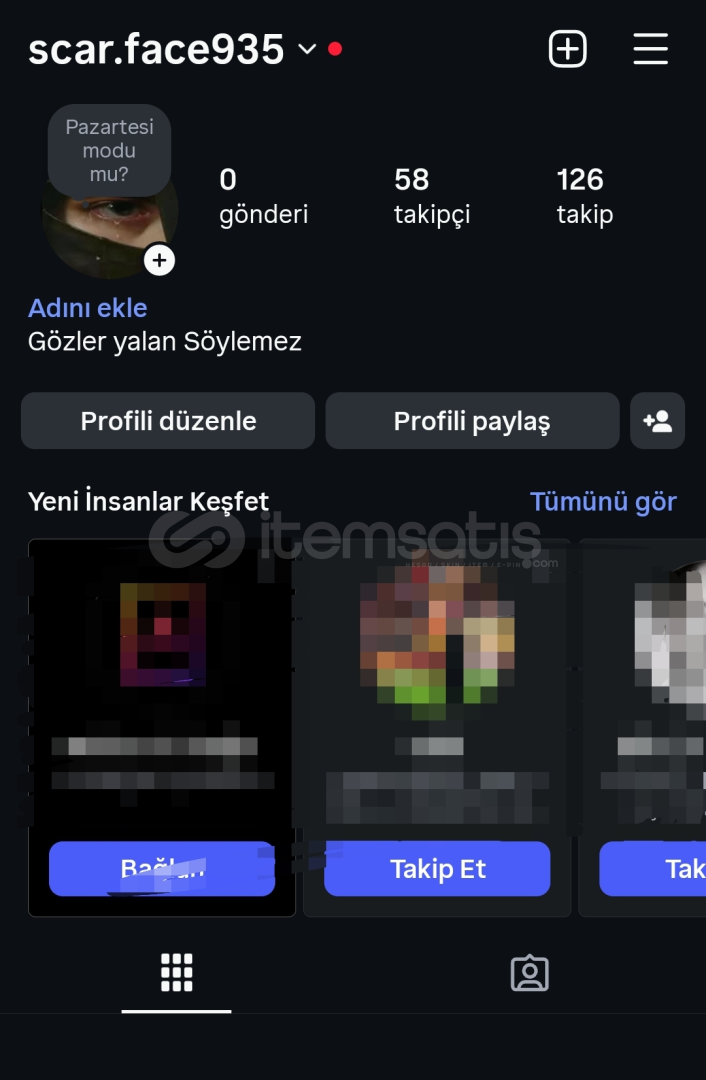Tap Profili düzenle button
The height and width of the screenshot is (1080, 706).
click(168, 421)
